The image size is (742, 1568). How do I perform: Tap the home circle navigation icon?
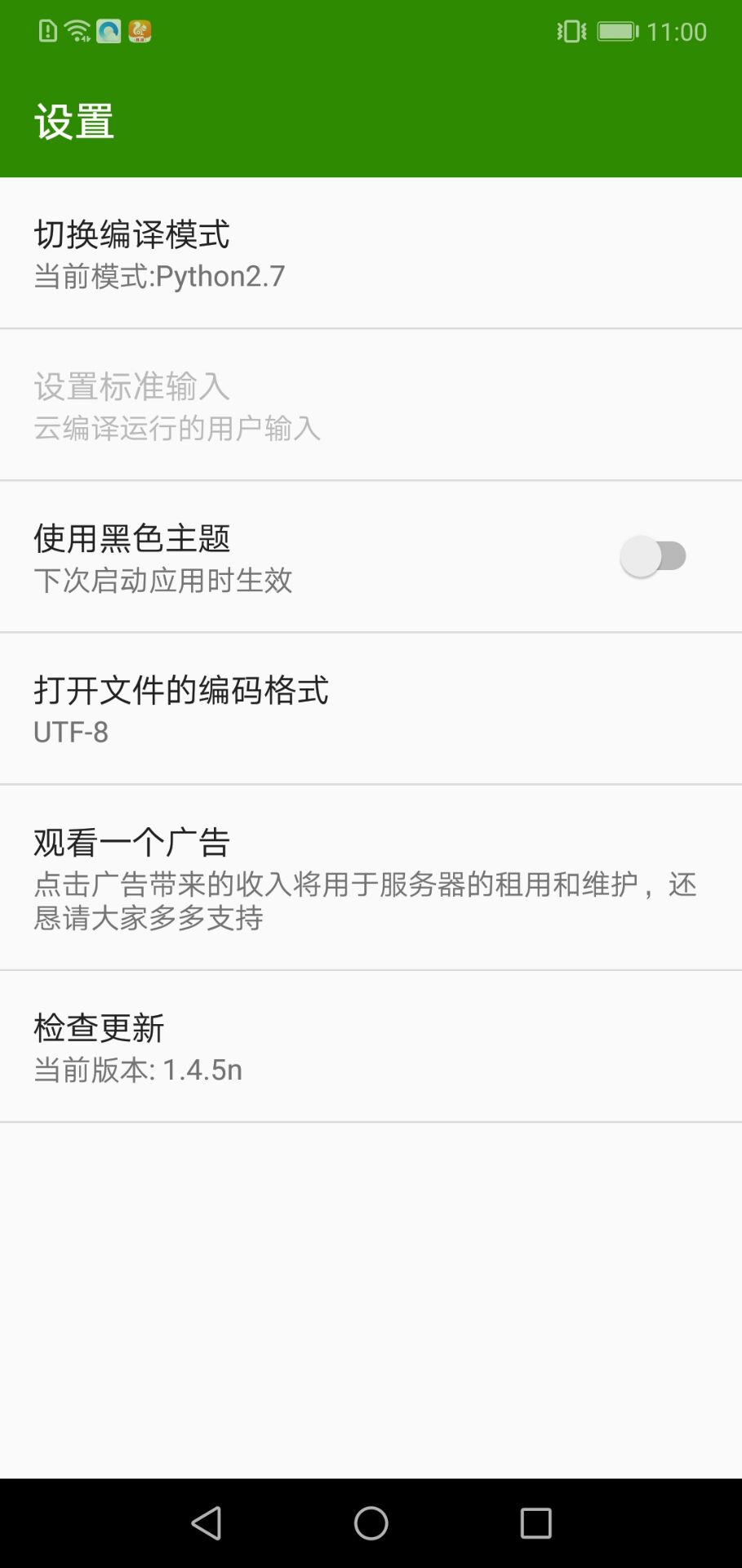click(371, 1521)
